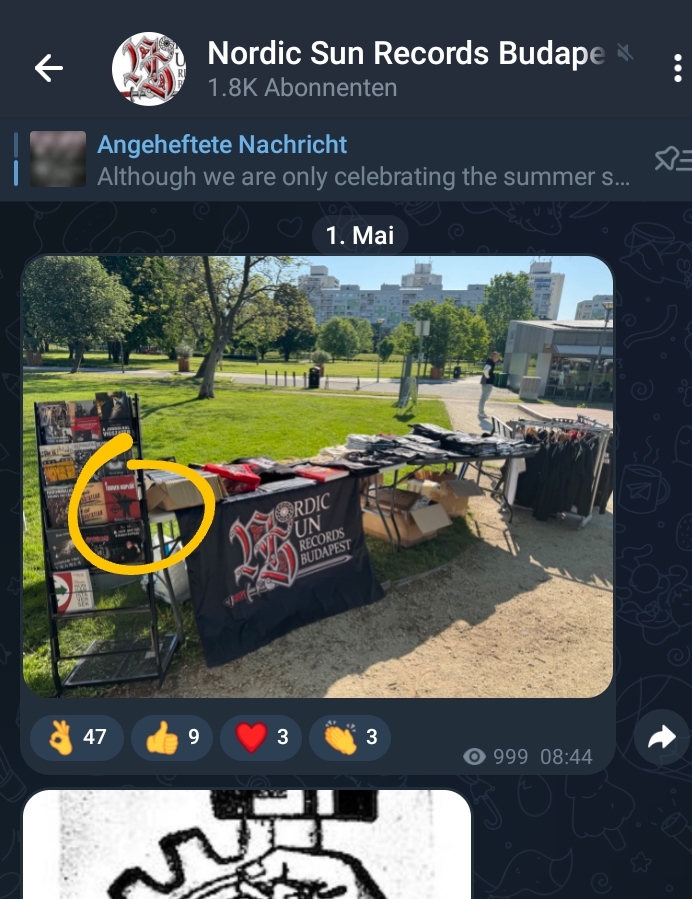692x899 pixels.
Task: Show the pinned messages list icon
Action: tap(670, 160)
